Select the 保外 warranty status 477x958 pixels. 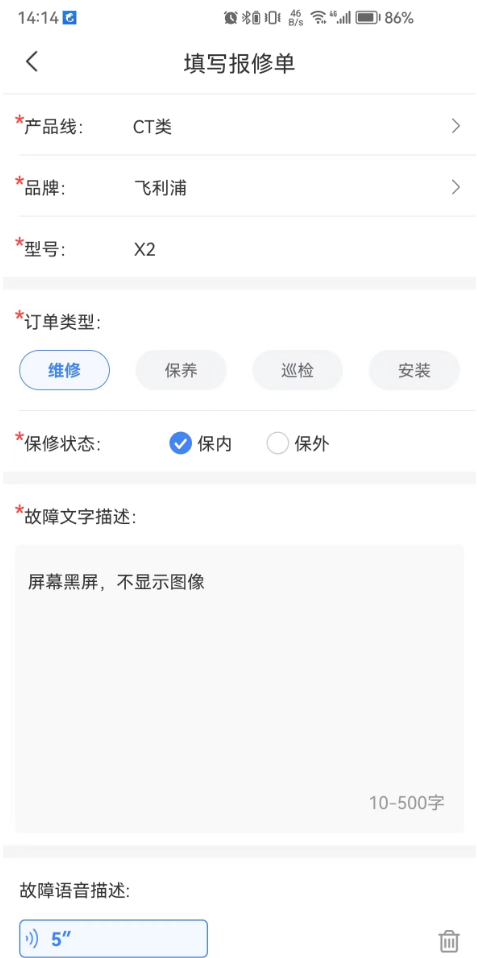point(298,444)
